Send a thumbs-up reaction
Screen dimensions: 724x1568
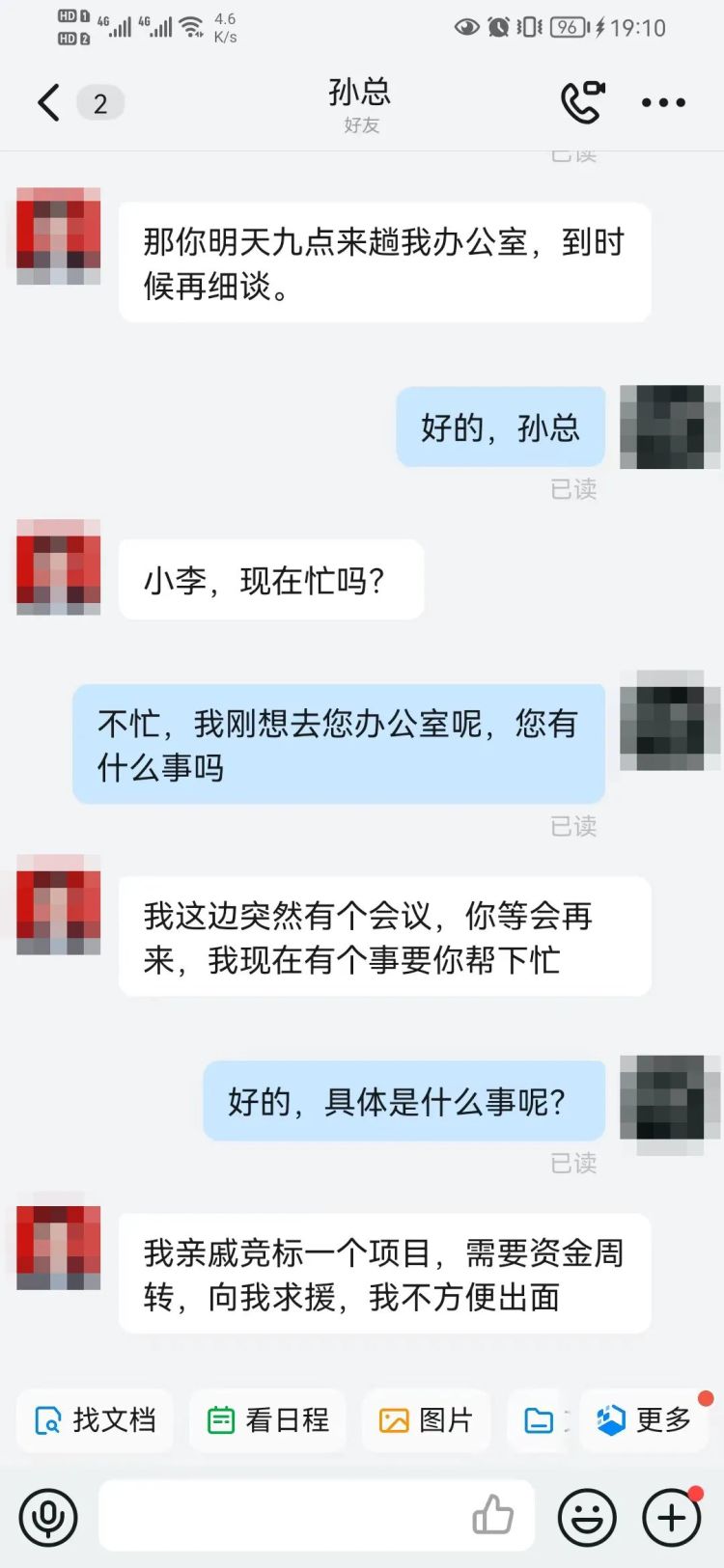click(492, 1514)
